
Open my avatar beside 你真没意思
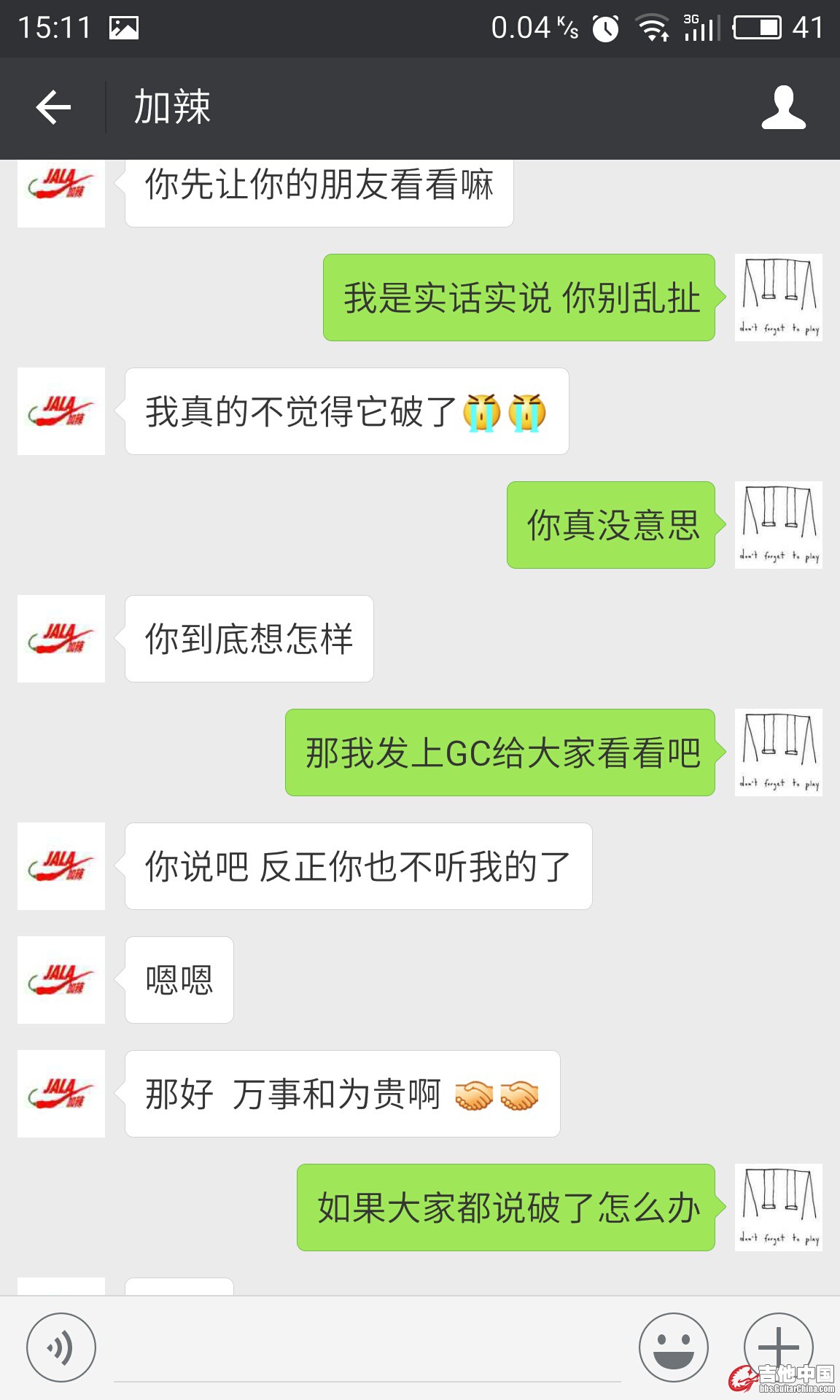tap(778, 525)
